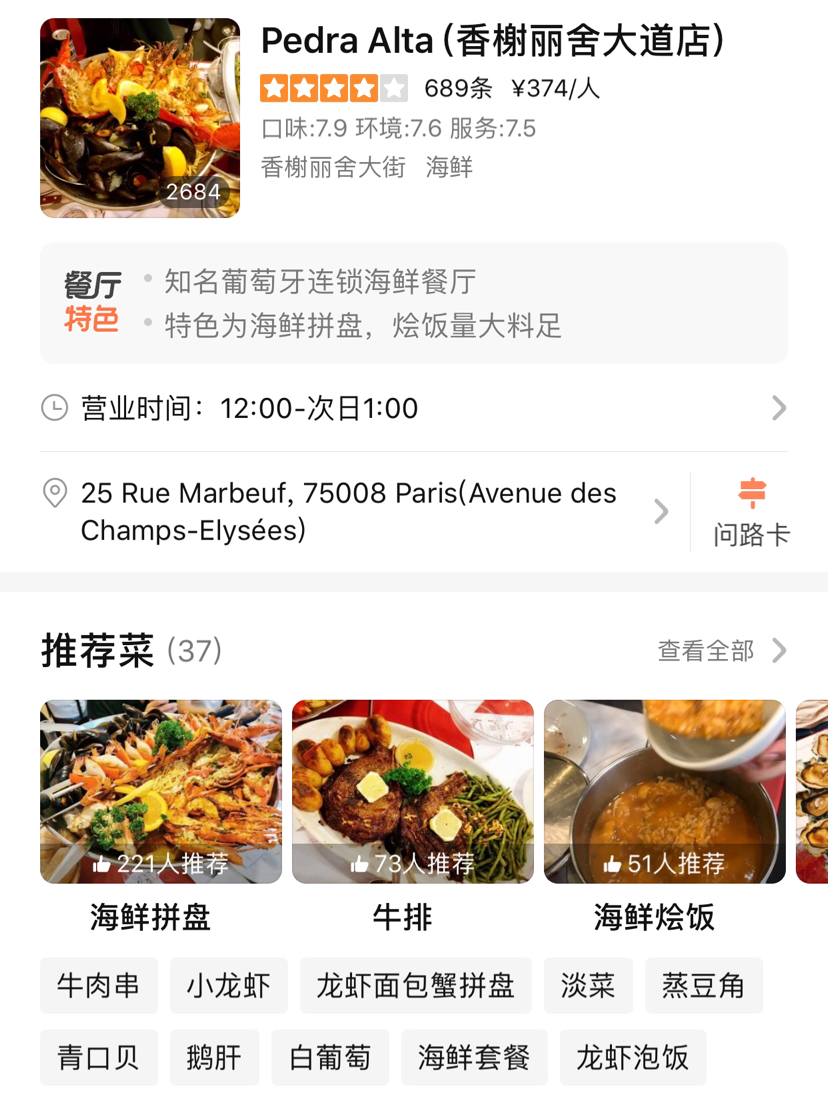Select the 海鲜套餐 chip
The height and width of the screenshot is (1103, 828).
[x=474, y=1058]
